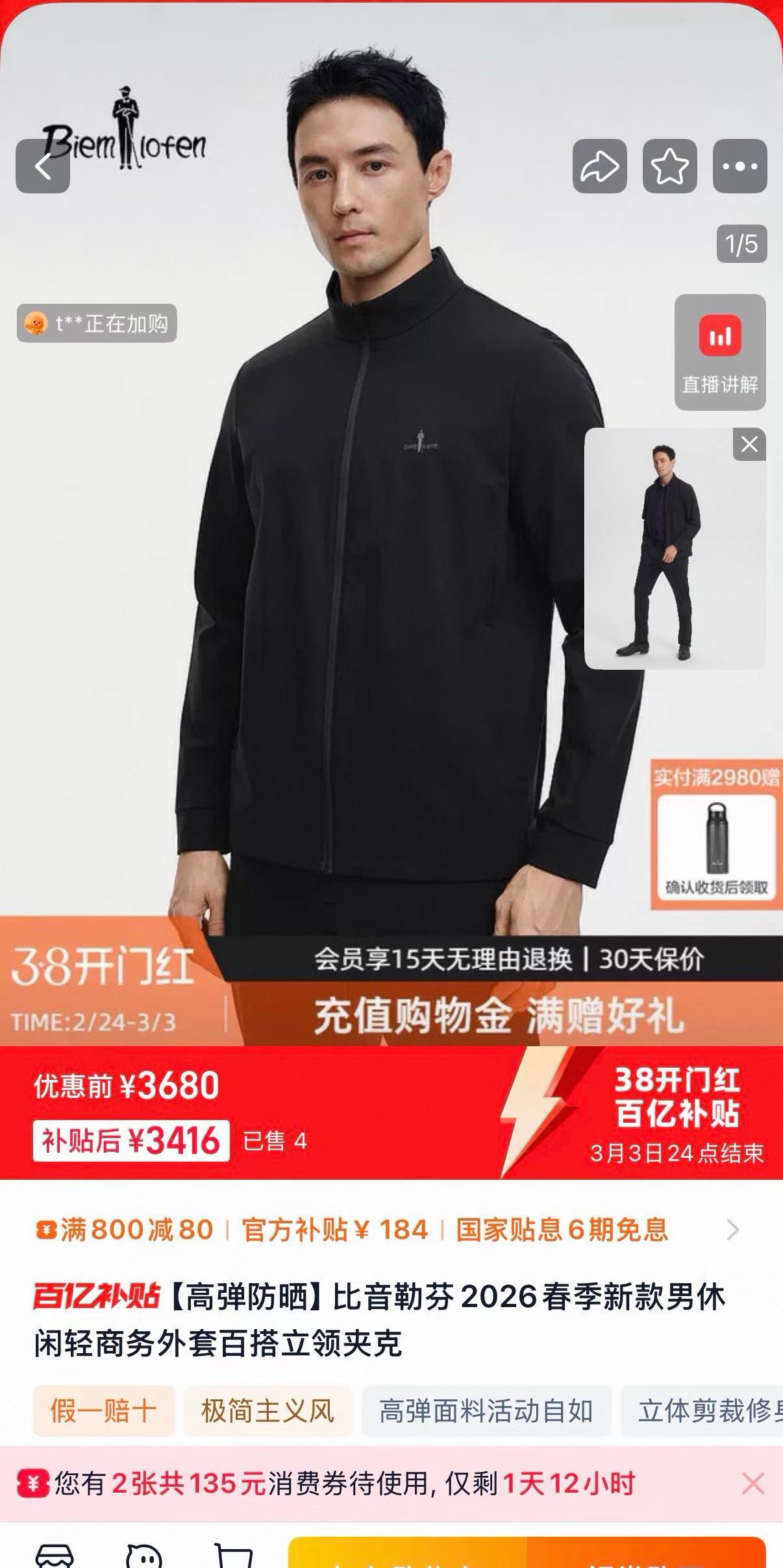Tap the yellow add-to-cart button
Screen dimensions: 783x1568
409,1555
